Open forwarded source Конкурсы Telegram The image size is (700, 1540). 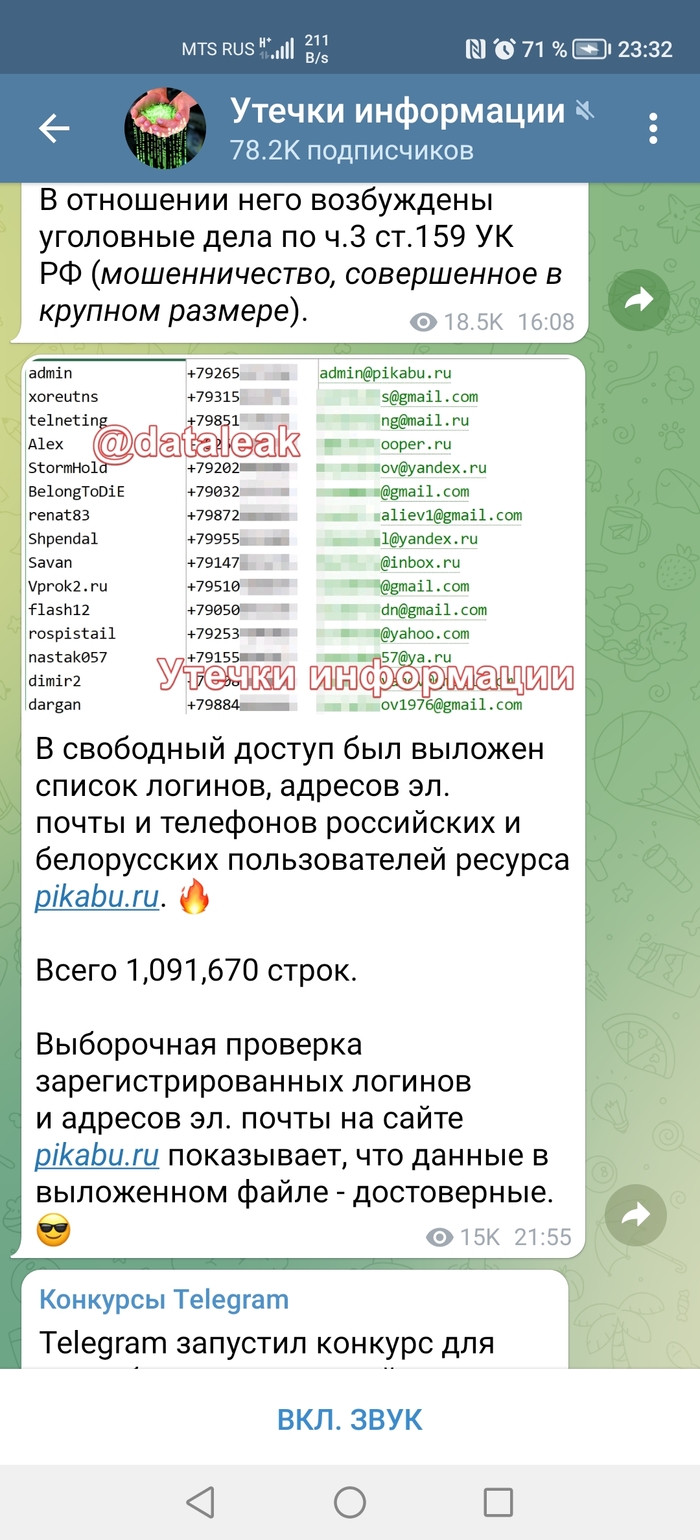[163, 1300]
